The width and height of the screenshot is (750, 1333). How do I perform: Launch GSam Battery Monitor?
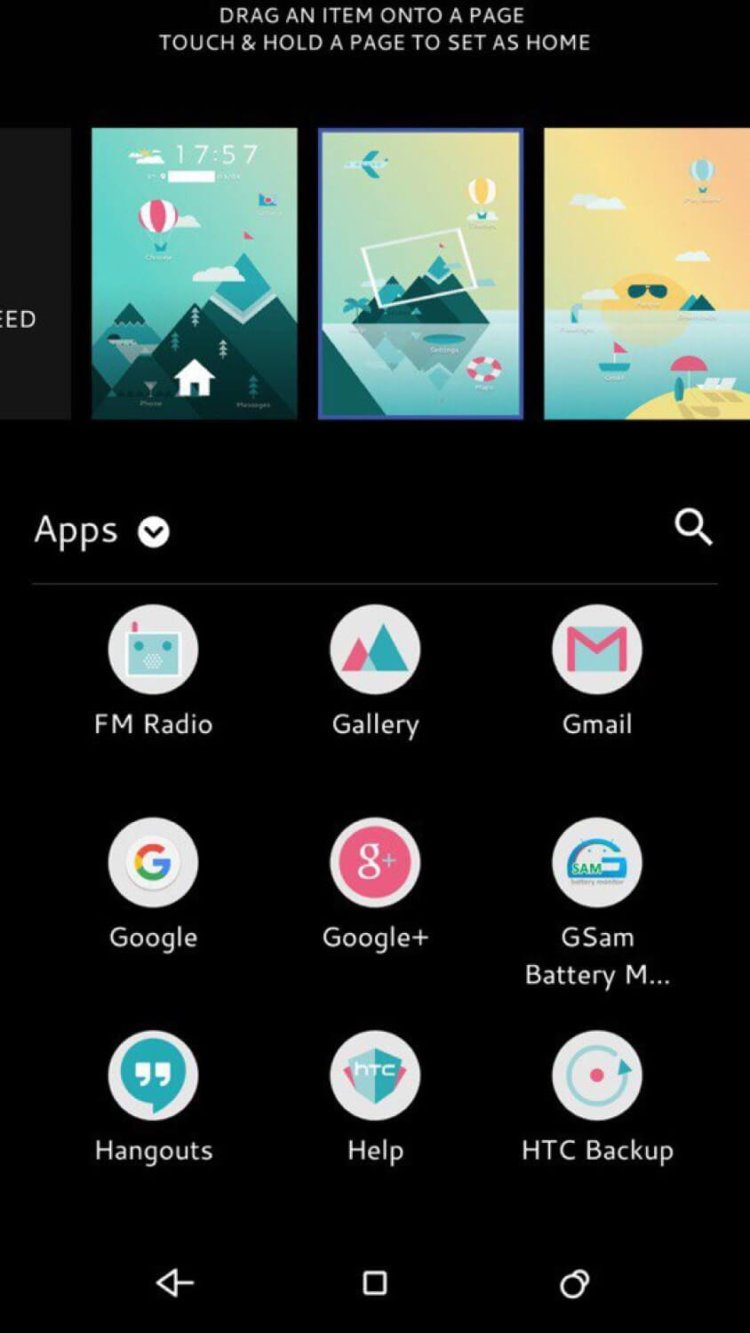(597, 861)
